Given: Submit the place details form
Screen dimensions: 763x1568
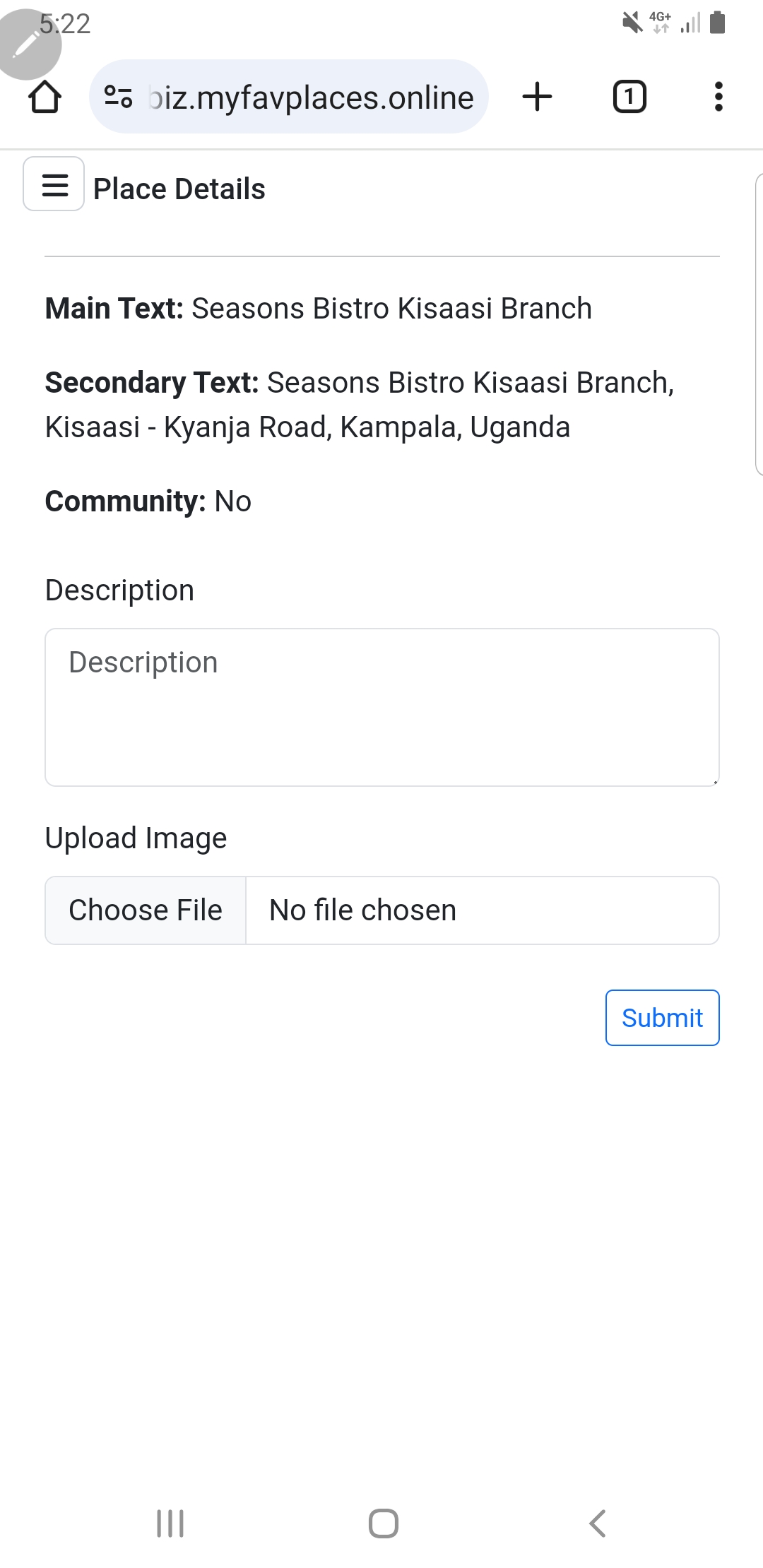Looking at the screenshot, I should [x=661, y=1017].
